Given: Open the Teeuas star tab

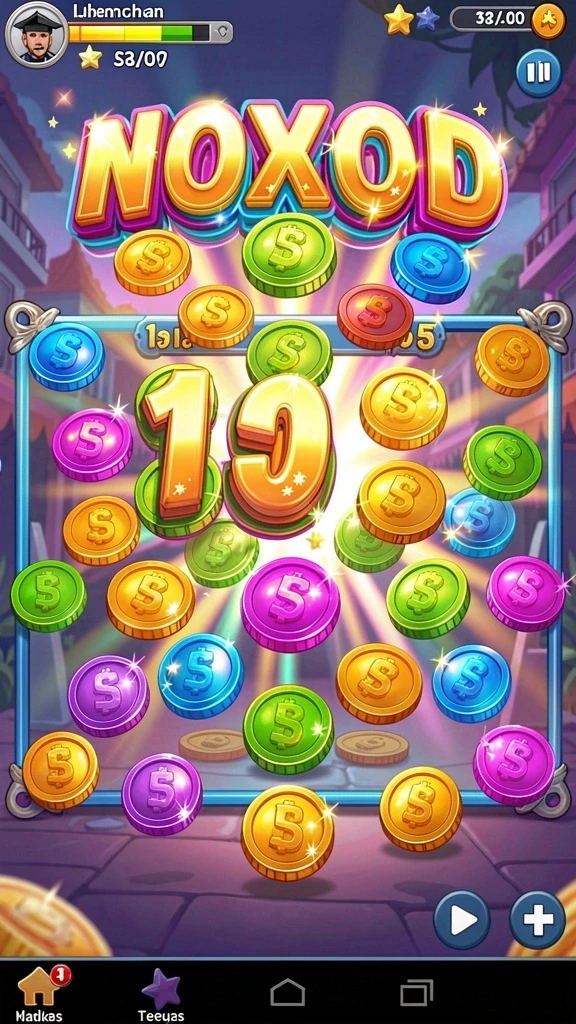Looking at the screenshot, I should coord(161,995).
